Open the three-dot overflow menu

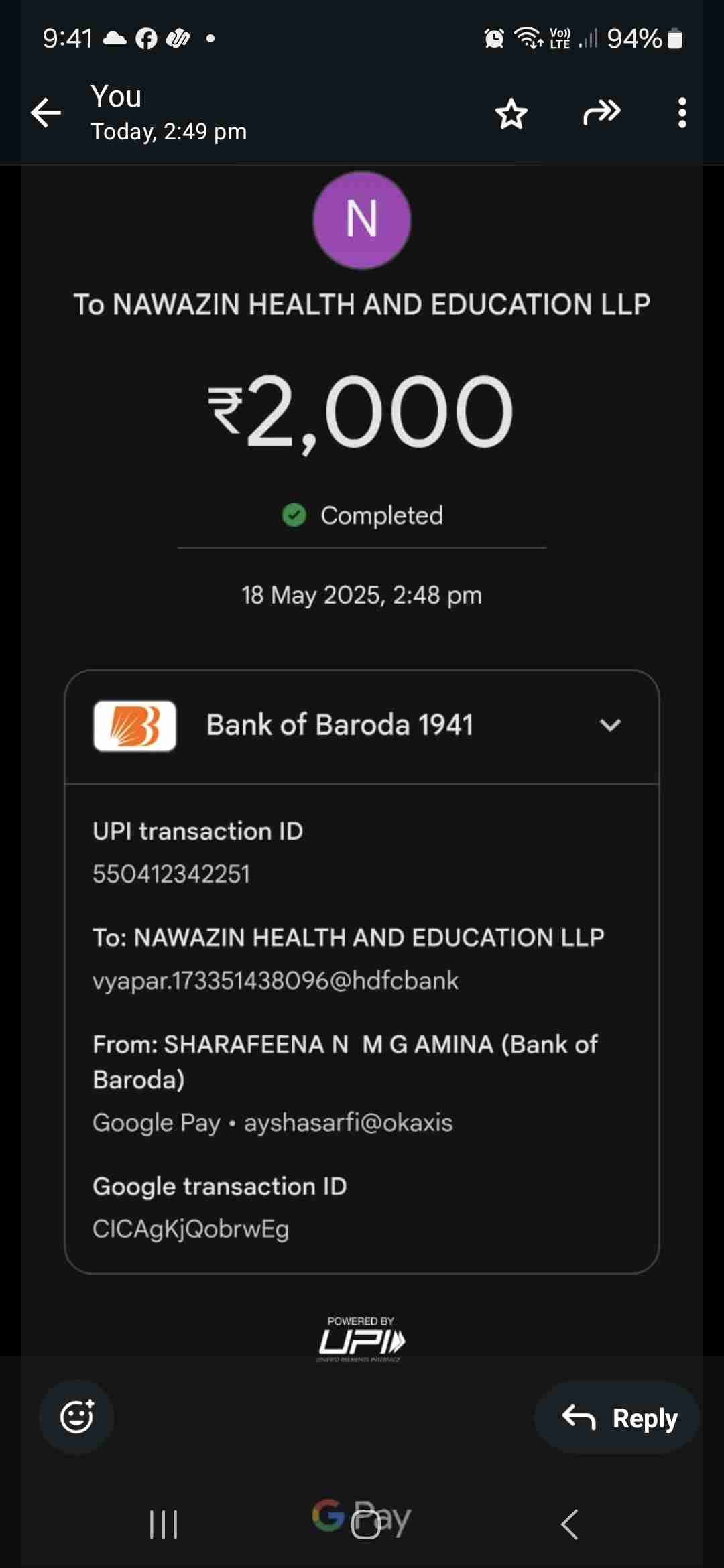[682, 113]
